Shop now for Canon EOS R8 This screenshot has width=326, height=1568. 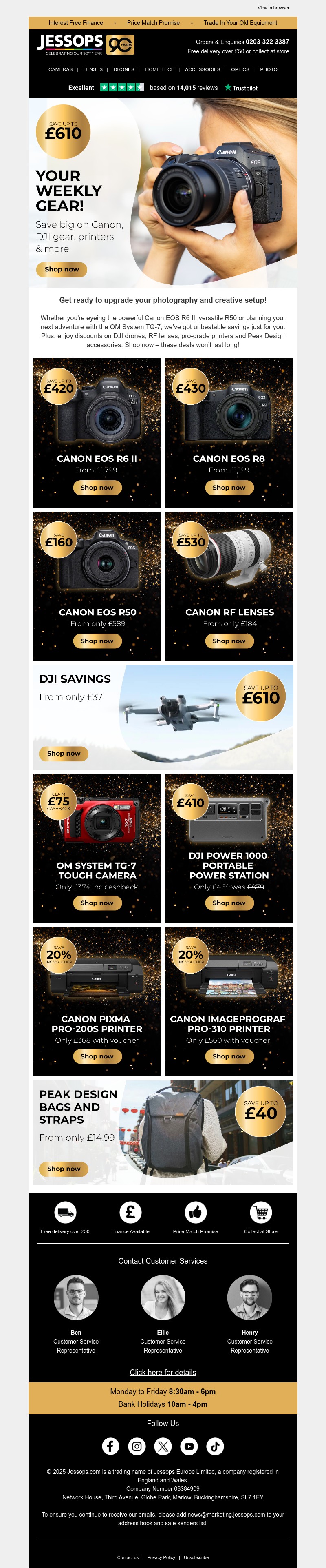(x=229, y=488)
